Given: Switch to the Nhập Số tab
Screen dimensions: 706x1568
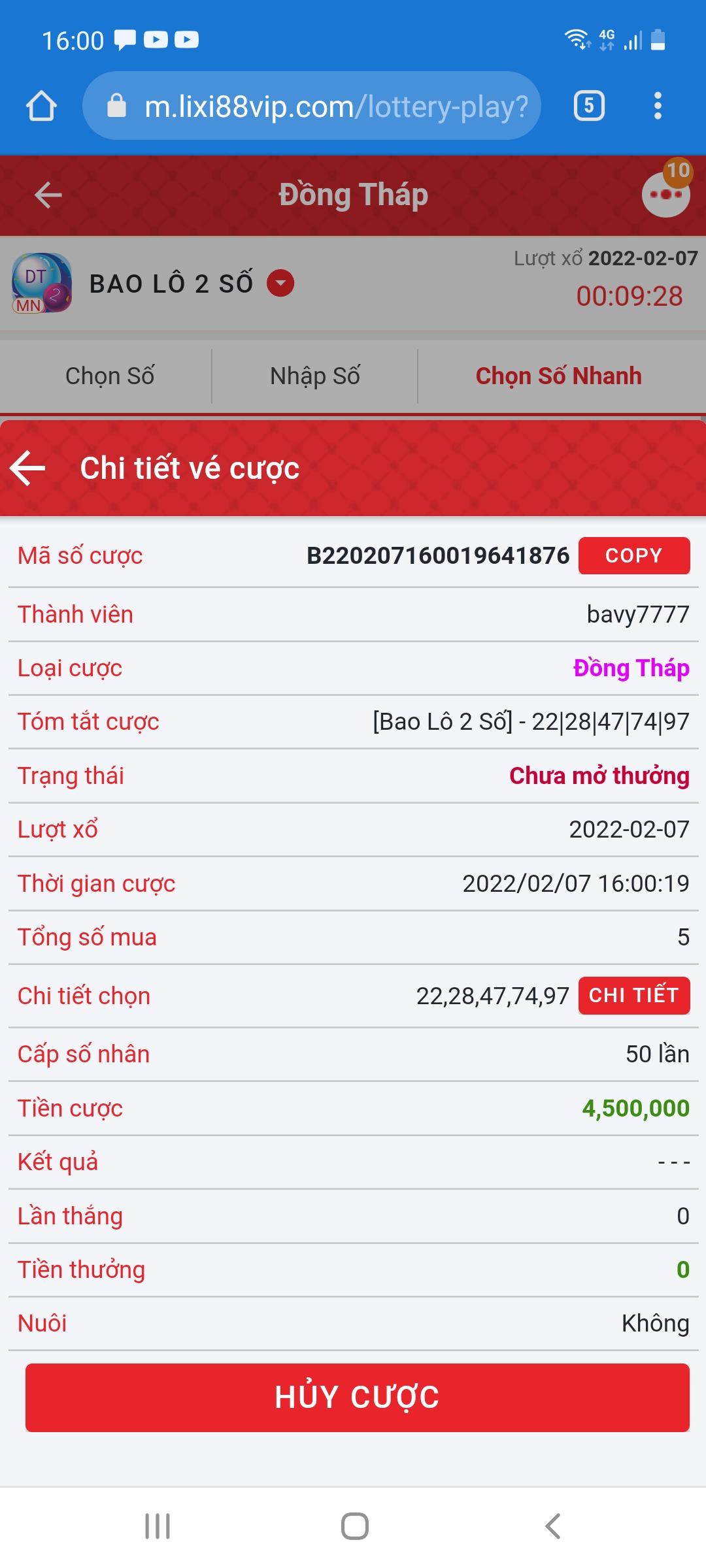Looking at the screenshot, I should (315, 376).
